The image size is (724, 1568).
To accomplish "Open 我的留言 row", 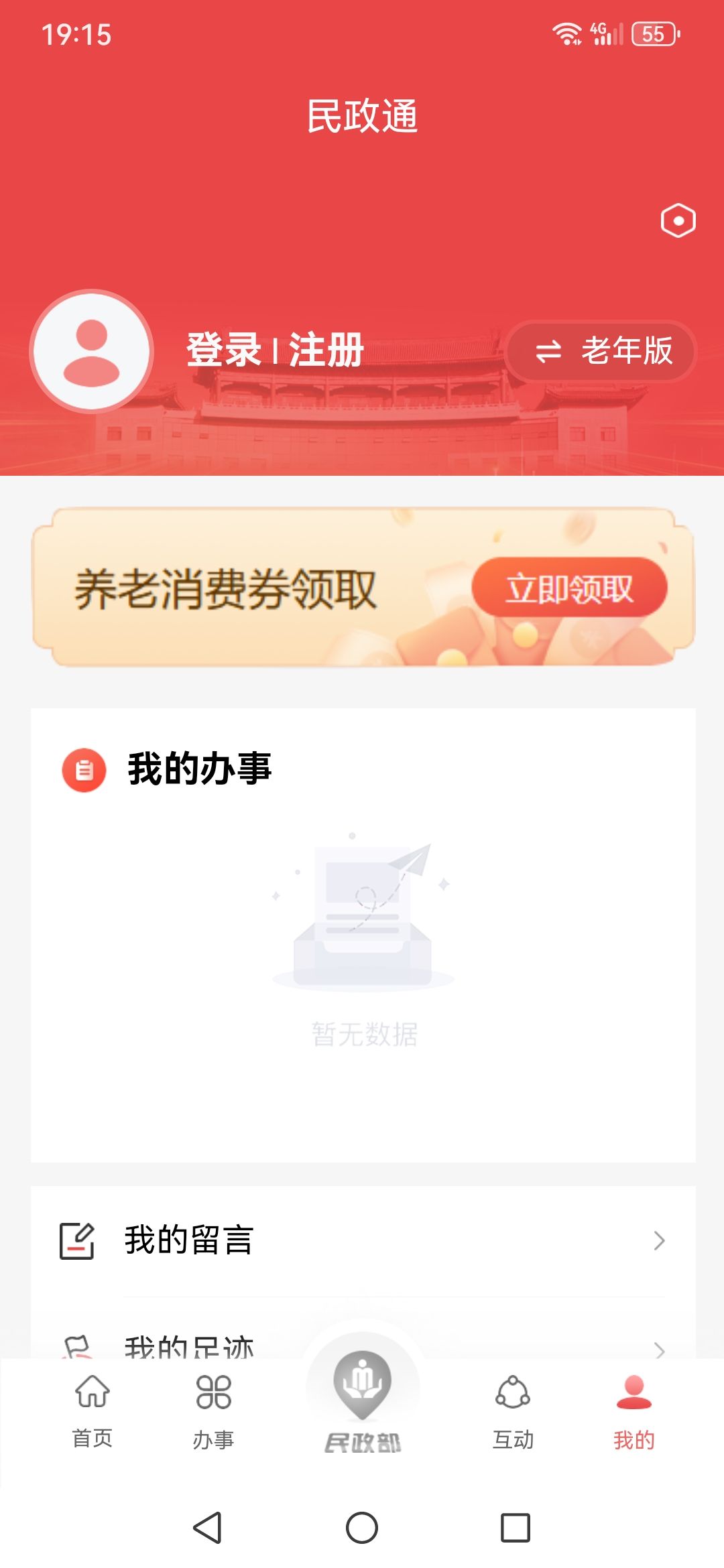I will click(362, 1240).
